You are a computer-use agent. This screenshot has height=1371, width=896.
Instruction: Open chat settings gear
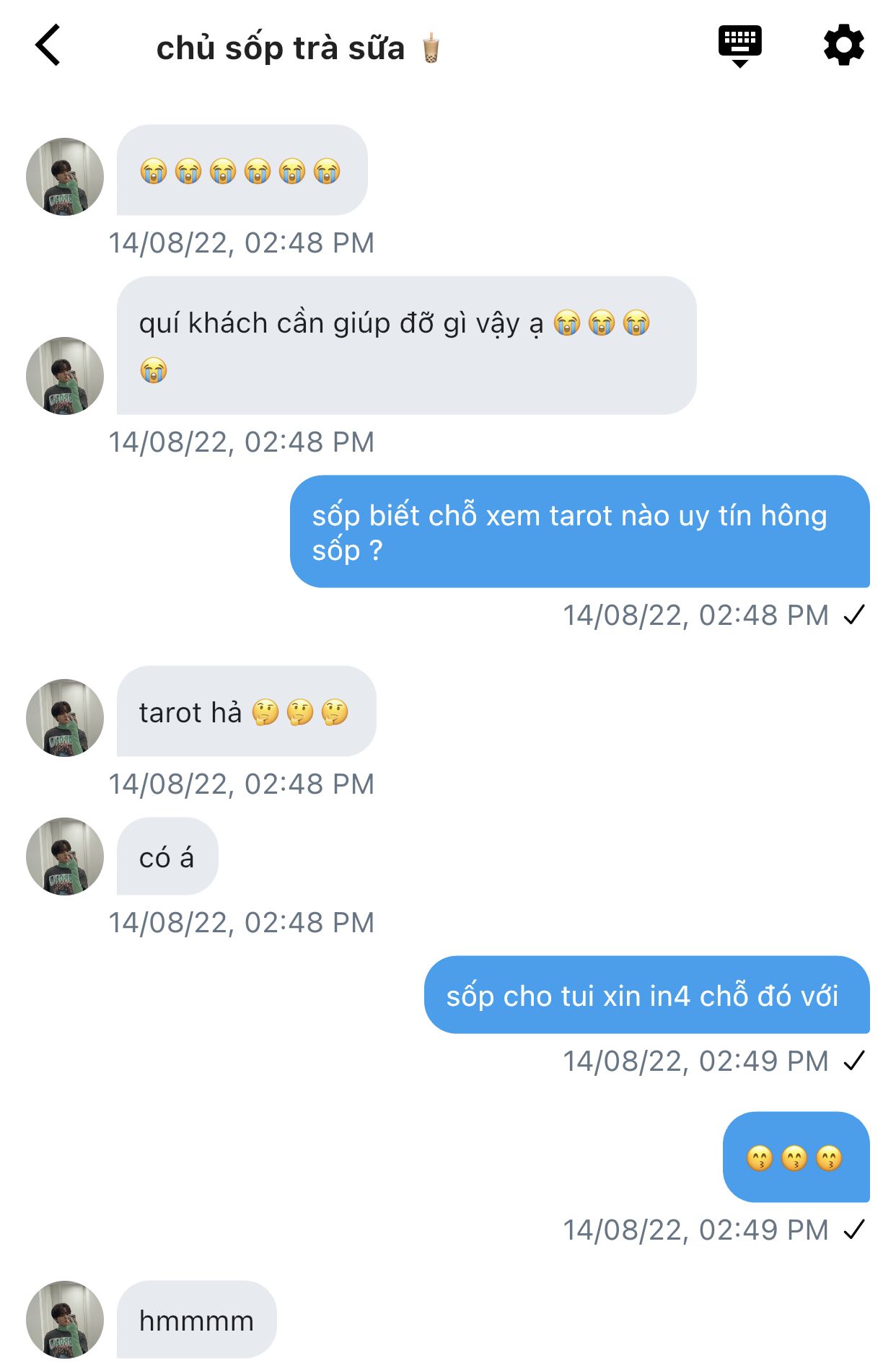point(843,45)
